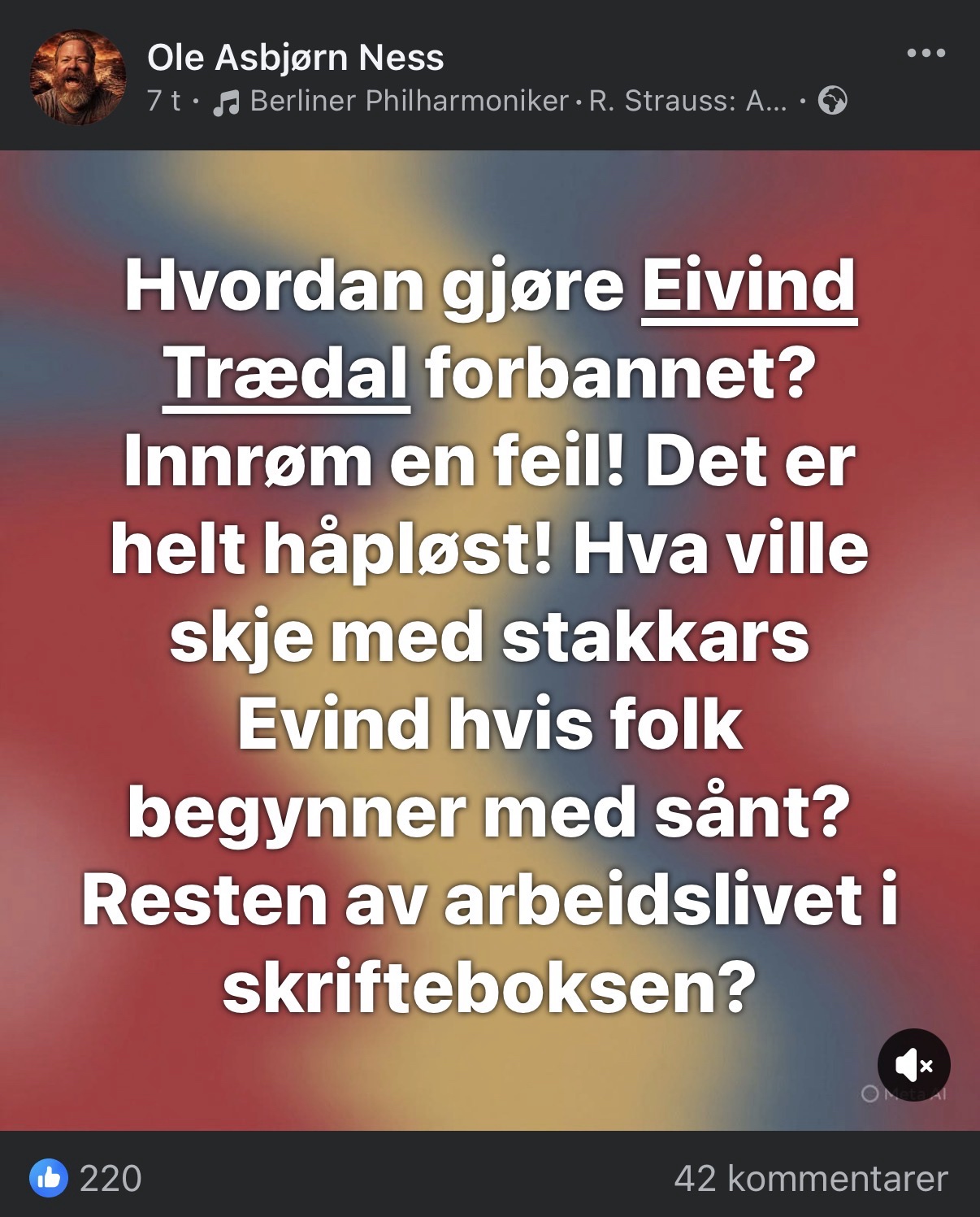This screenshot has width=980, height=1217.
Task: View the 220 reactions list
Action: pyautogui.click(x=88, y=1177)
